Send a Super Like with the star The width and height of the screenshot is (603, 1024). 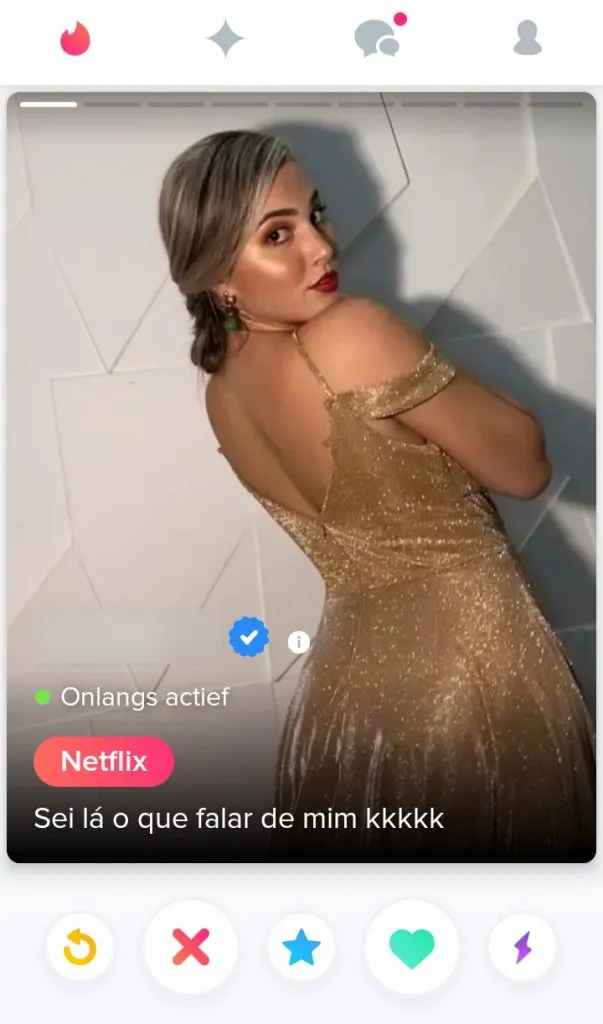(301, 947)
